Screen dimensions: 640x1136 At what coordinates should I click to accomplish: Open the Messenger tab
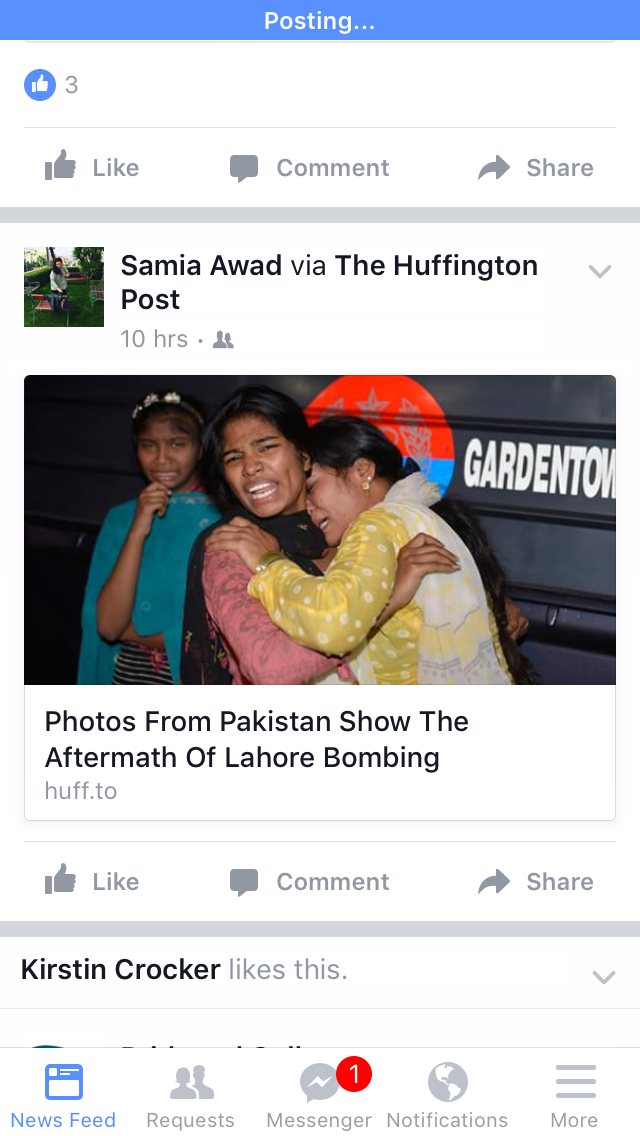319,1095
